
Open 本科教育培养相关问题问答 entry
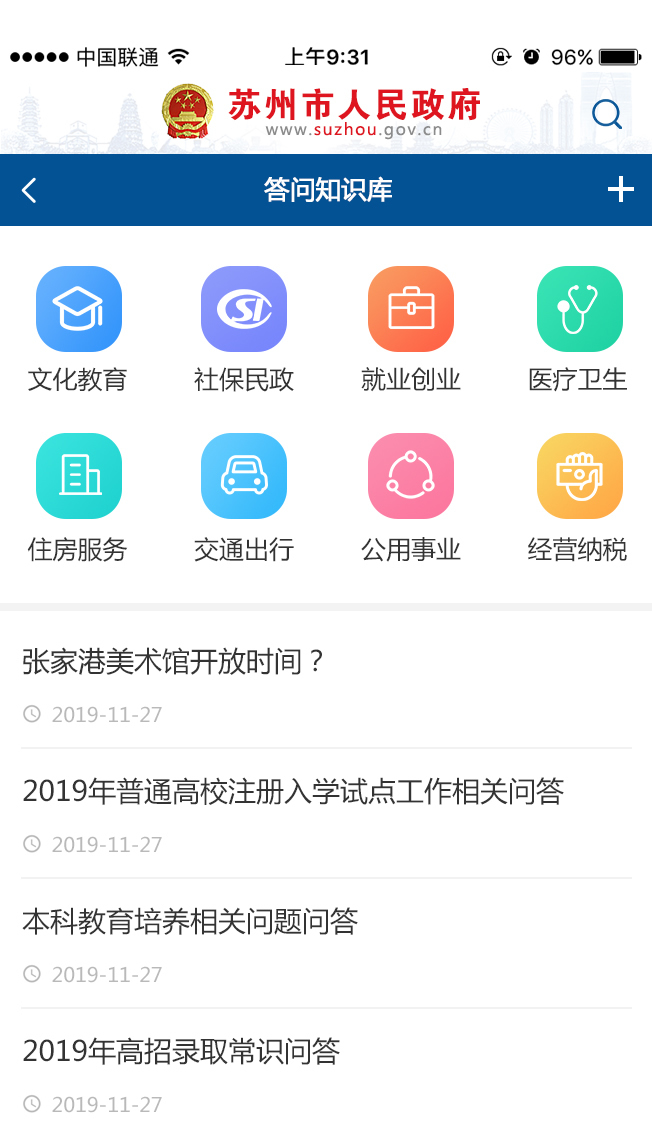[190, 921]
